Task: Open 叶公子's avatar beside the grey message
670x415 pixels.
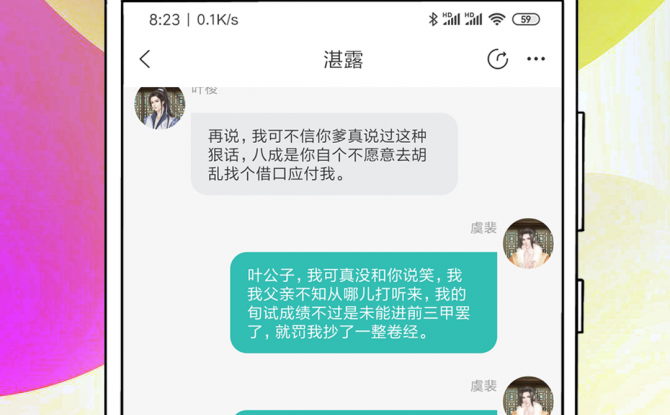Action: [160, 106]
